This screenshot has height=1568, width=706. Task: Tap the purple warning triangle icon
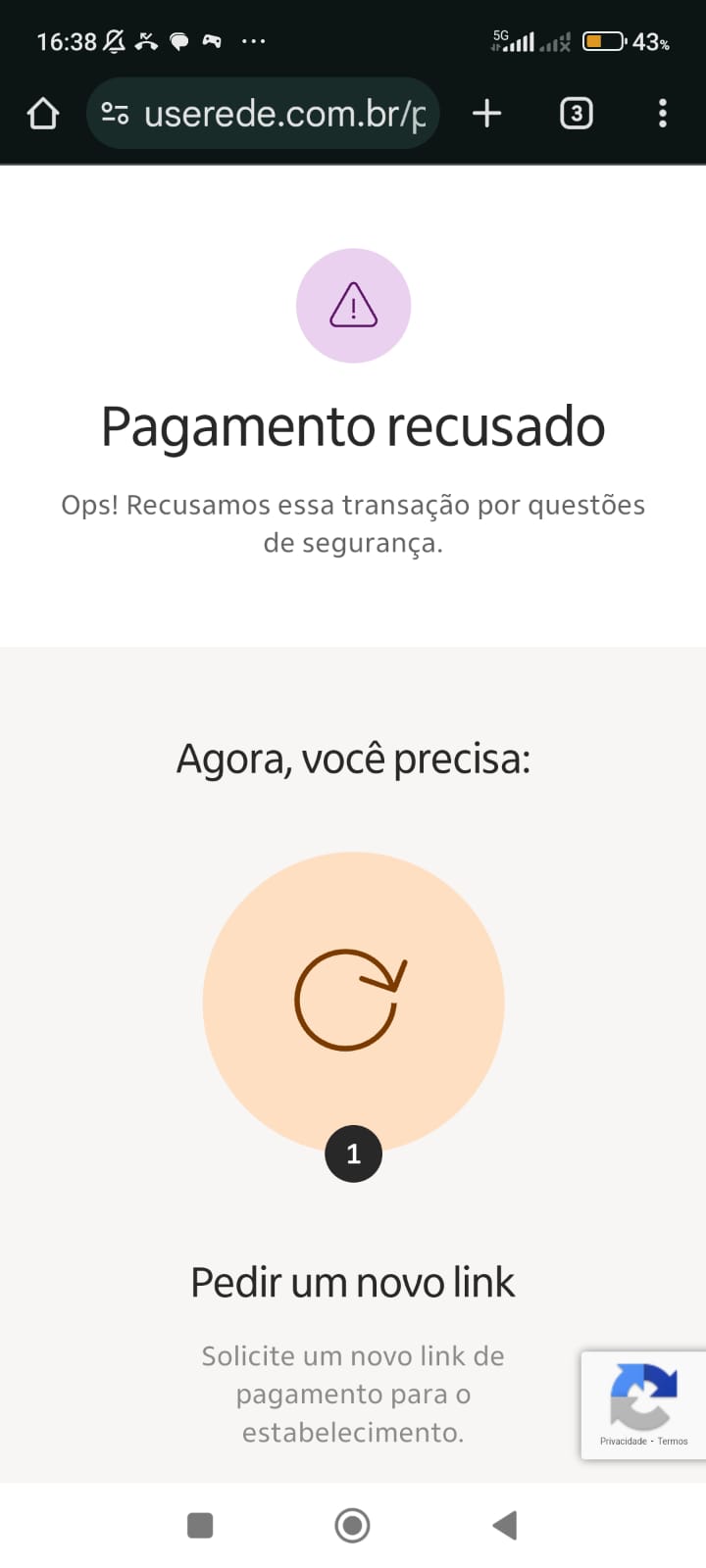(353, 305)
